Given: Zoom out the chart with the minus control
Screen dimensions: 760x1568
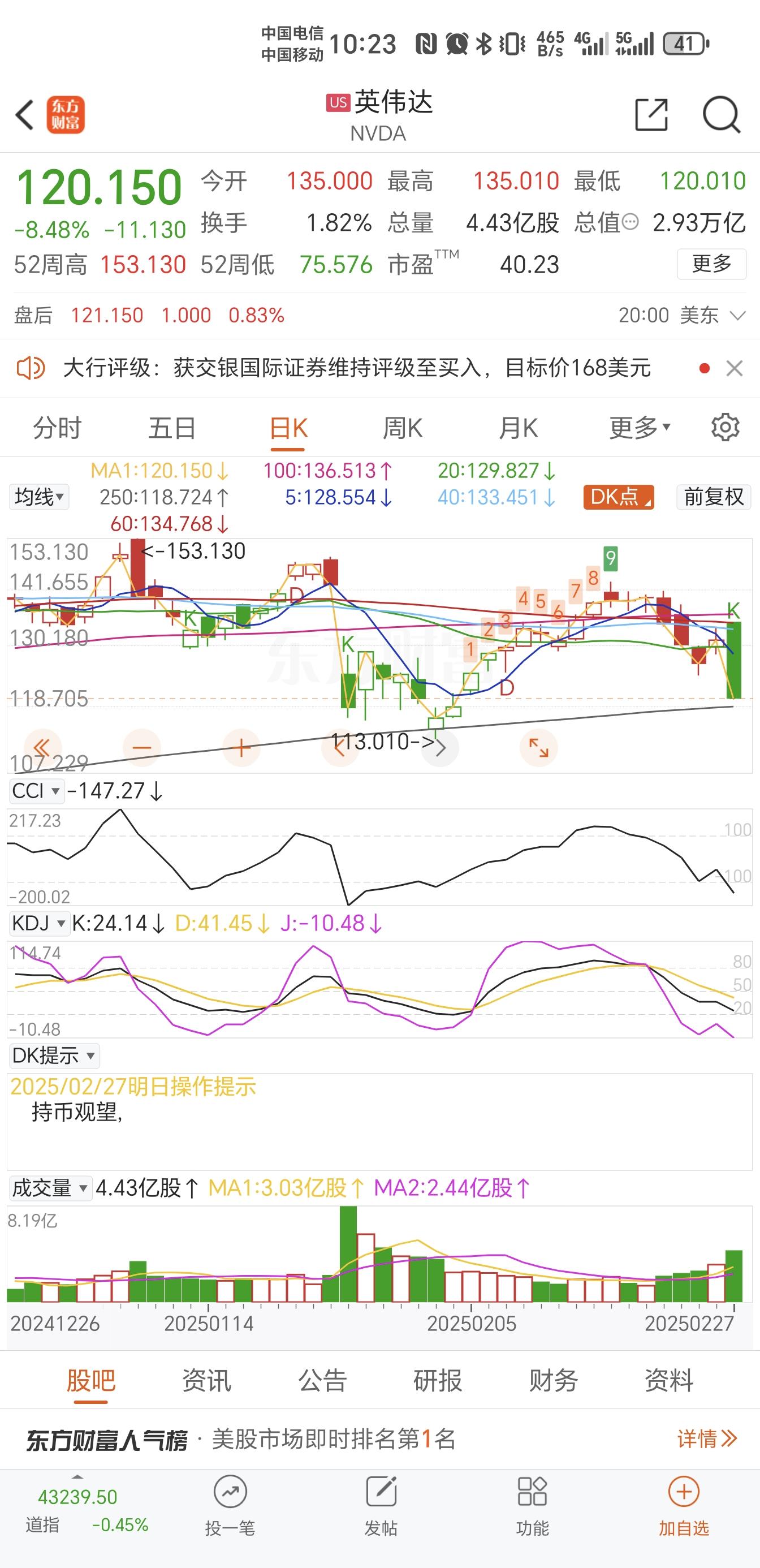Looking at the screenshot, I should point(141,747).
